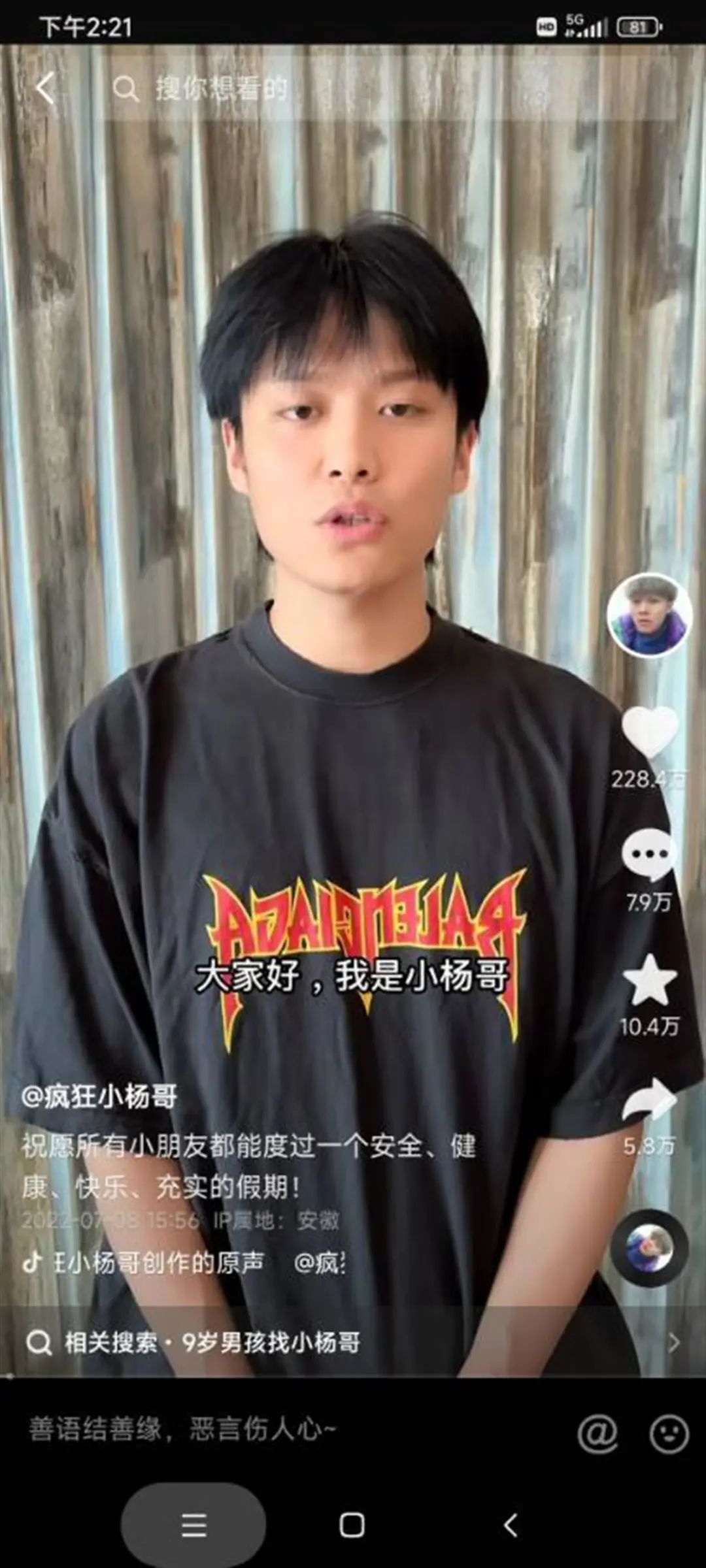The width and height of the screenshot is (706, 1568).
Task: Open the emoji picker icon
Action: coord(669,1434)
